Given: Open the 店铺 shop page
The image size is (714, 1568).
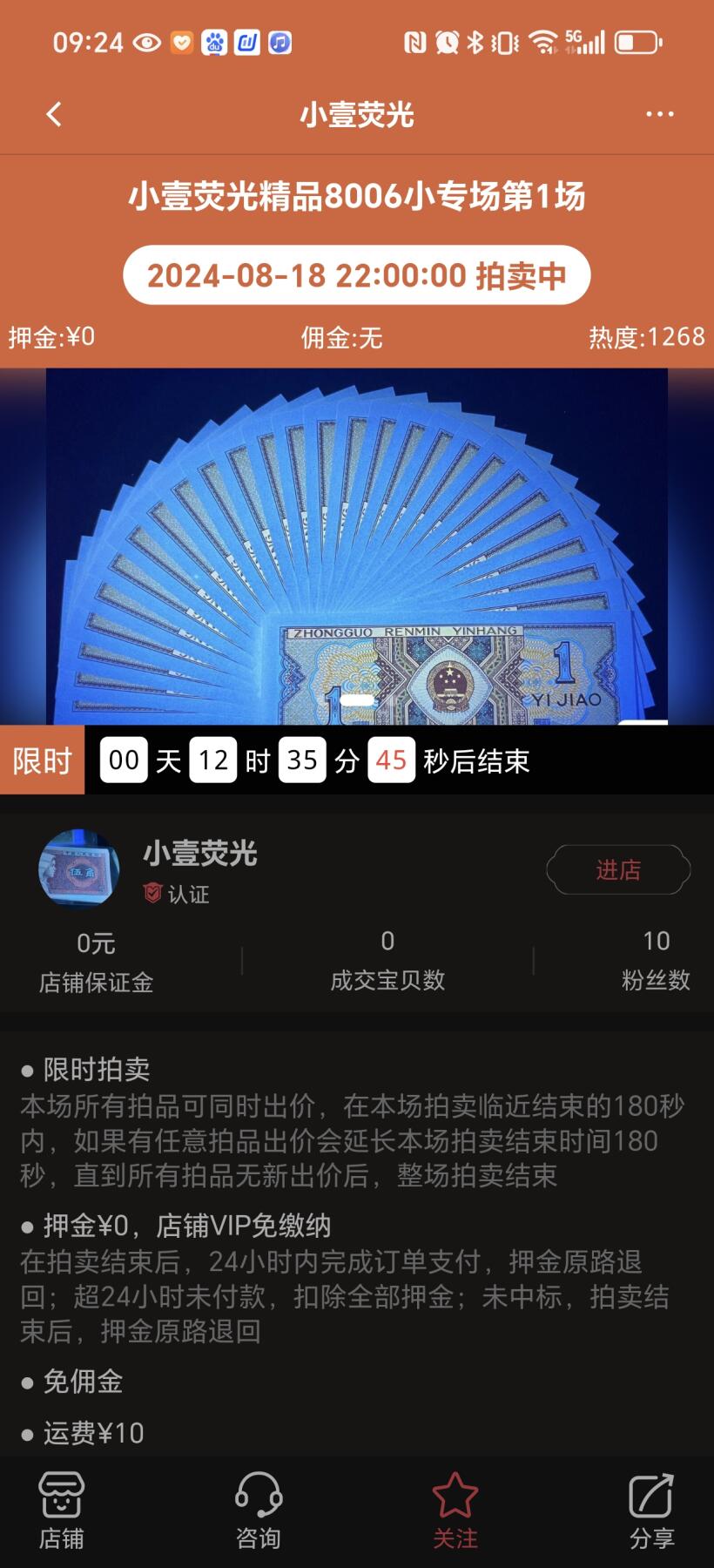Looking at the screenshot, I should point(61,1511).
